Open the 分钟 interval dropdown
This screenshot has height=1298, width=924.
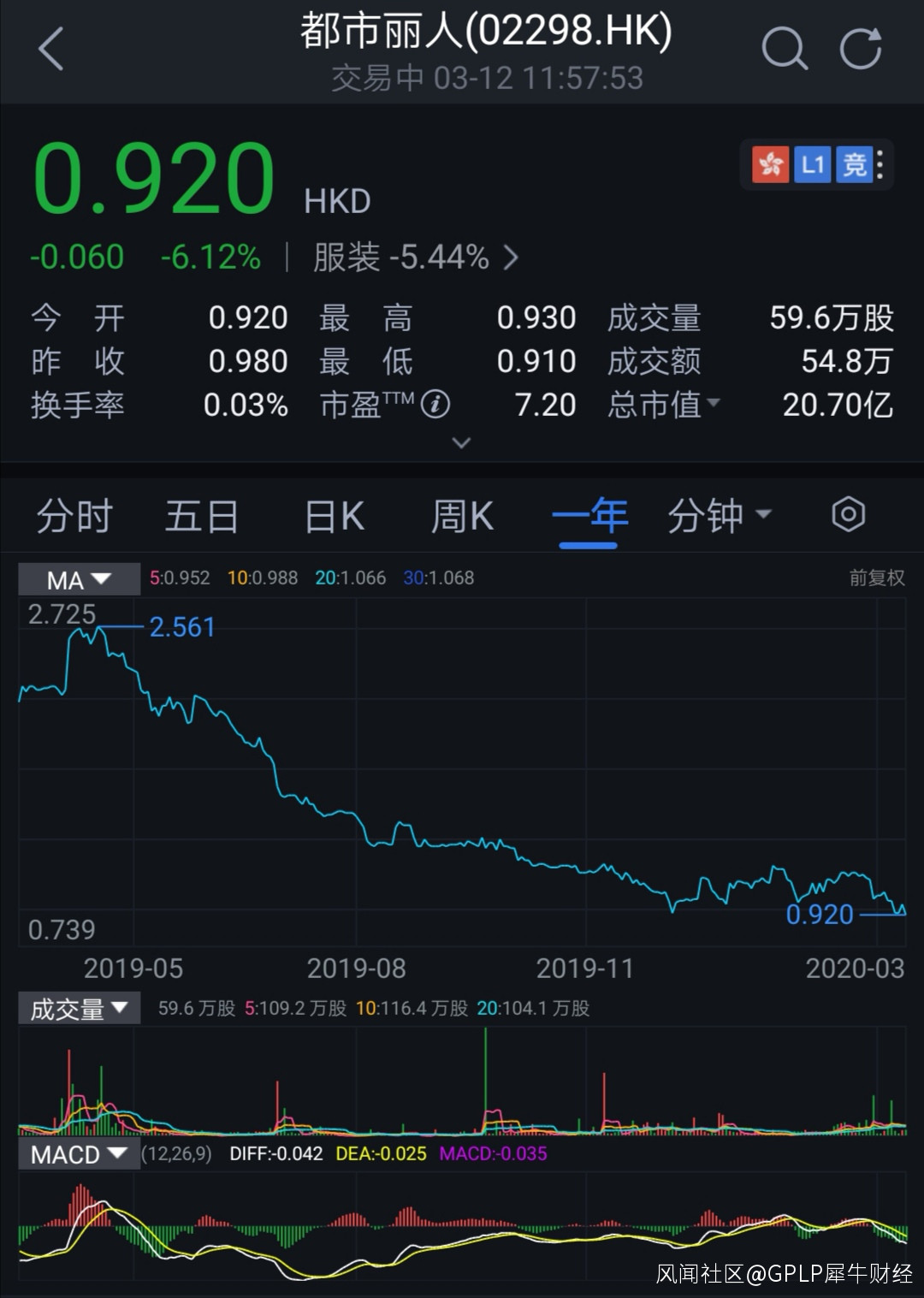coord(719,517)
